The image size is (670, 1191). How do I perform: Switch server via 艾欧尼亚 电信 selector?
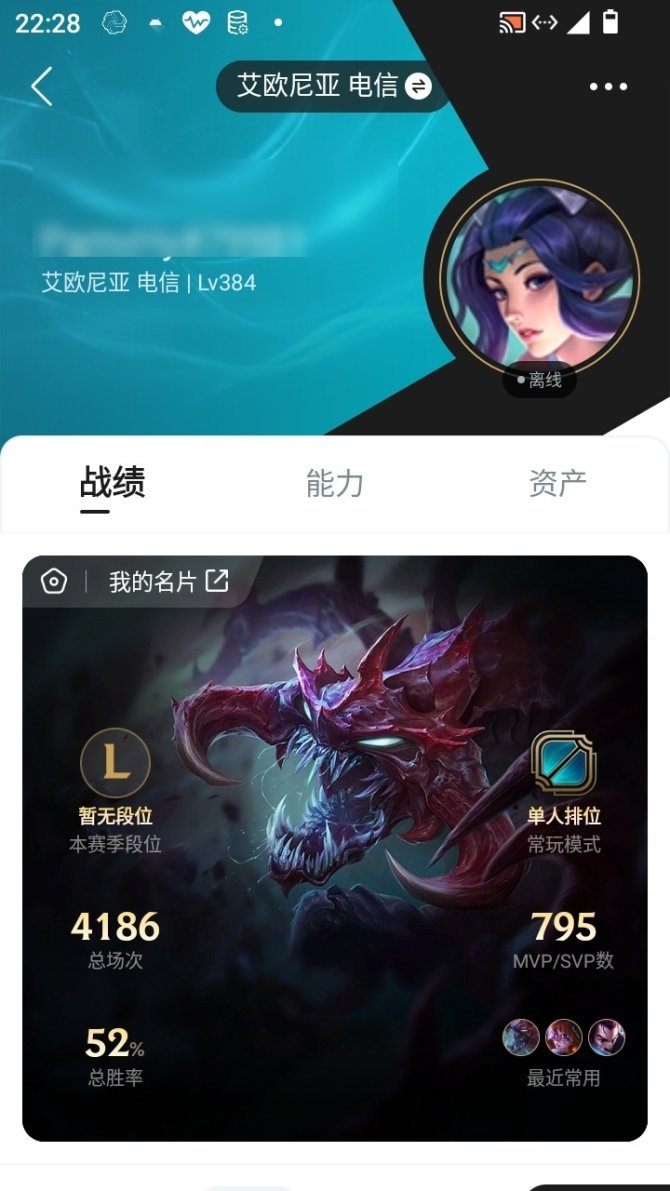[x=334, y=86]
